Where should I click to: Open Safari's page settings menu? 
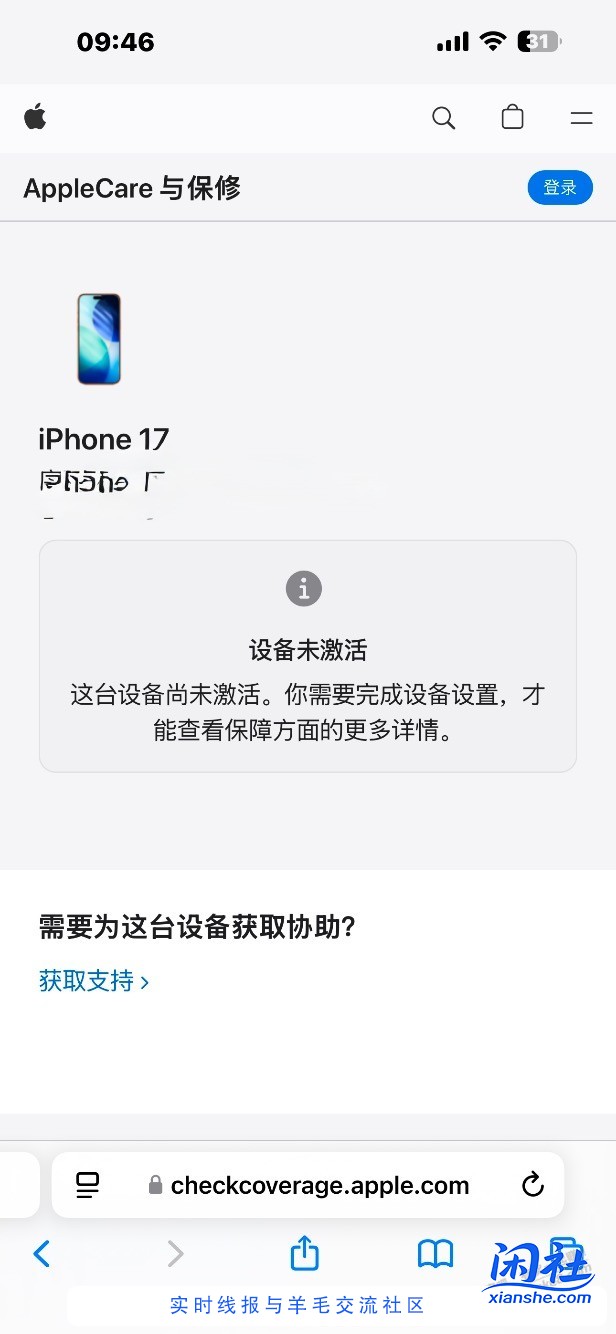tap(88, 1186)
